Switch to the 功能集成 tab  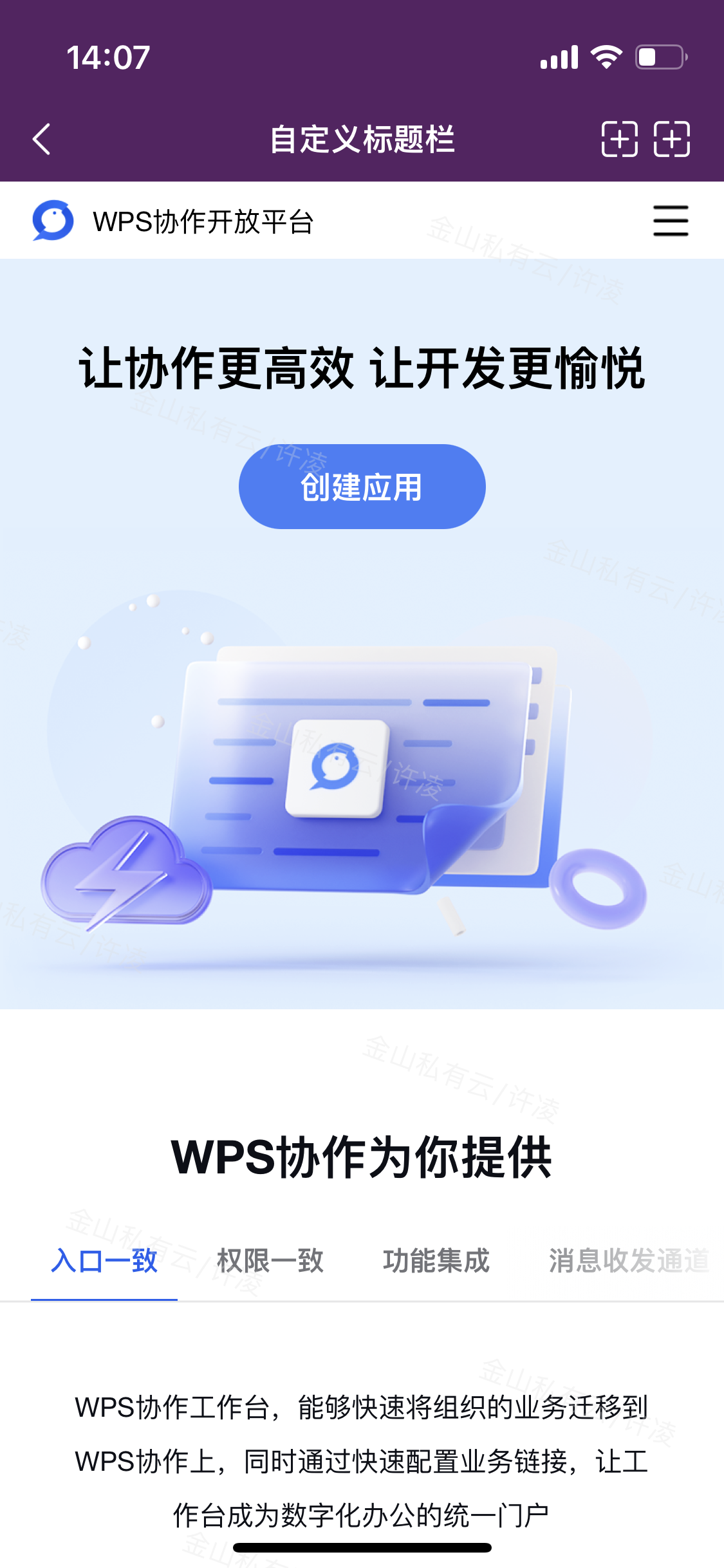tap(436, 1260)
